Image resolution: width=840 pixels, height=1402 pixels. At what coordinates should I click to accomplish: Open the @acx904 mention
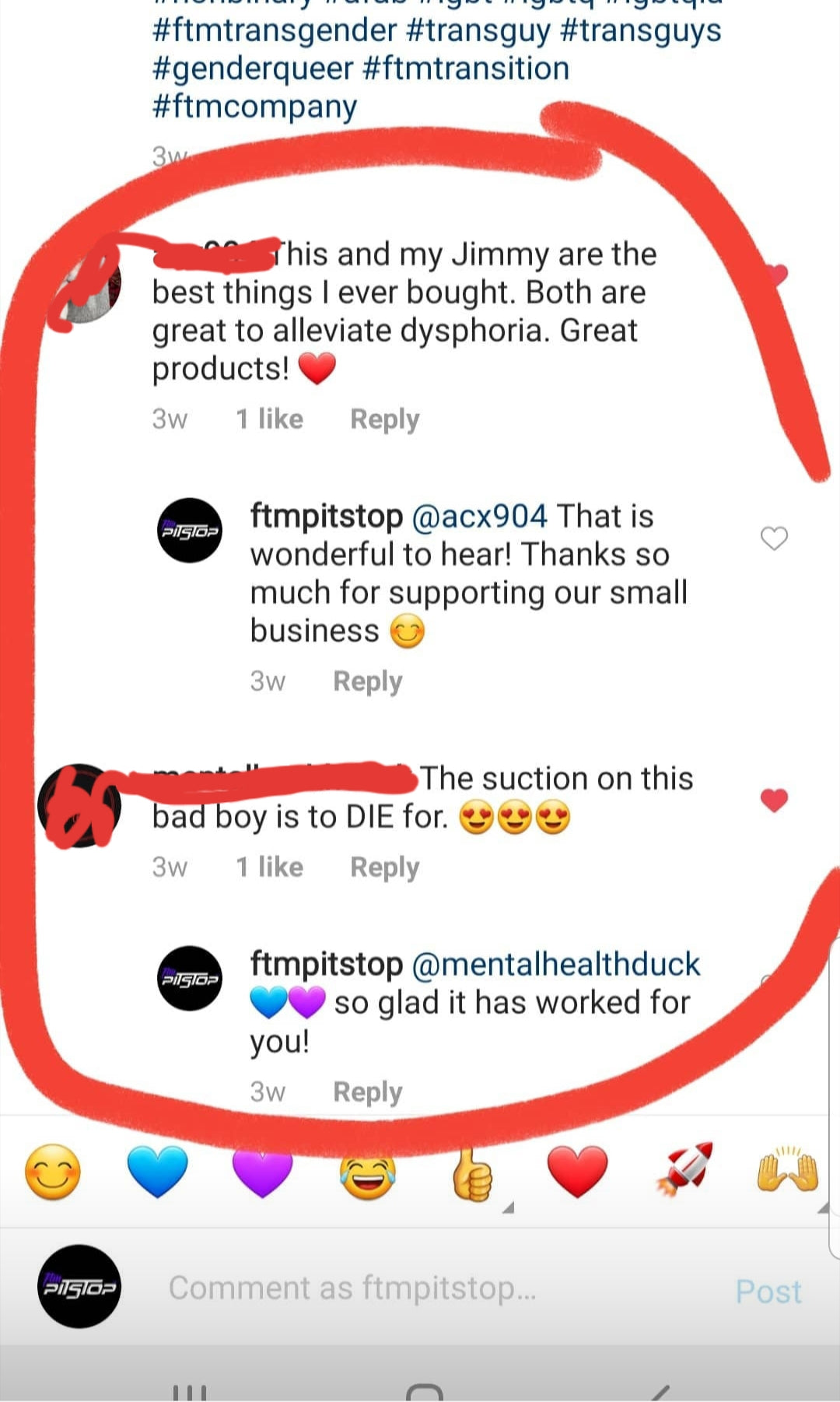click(478, 517)
